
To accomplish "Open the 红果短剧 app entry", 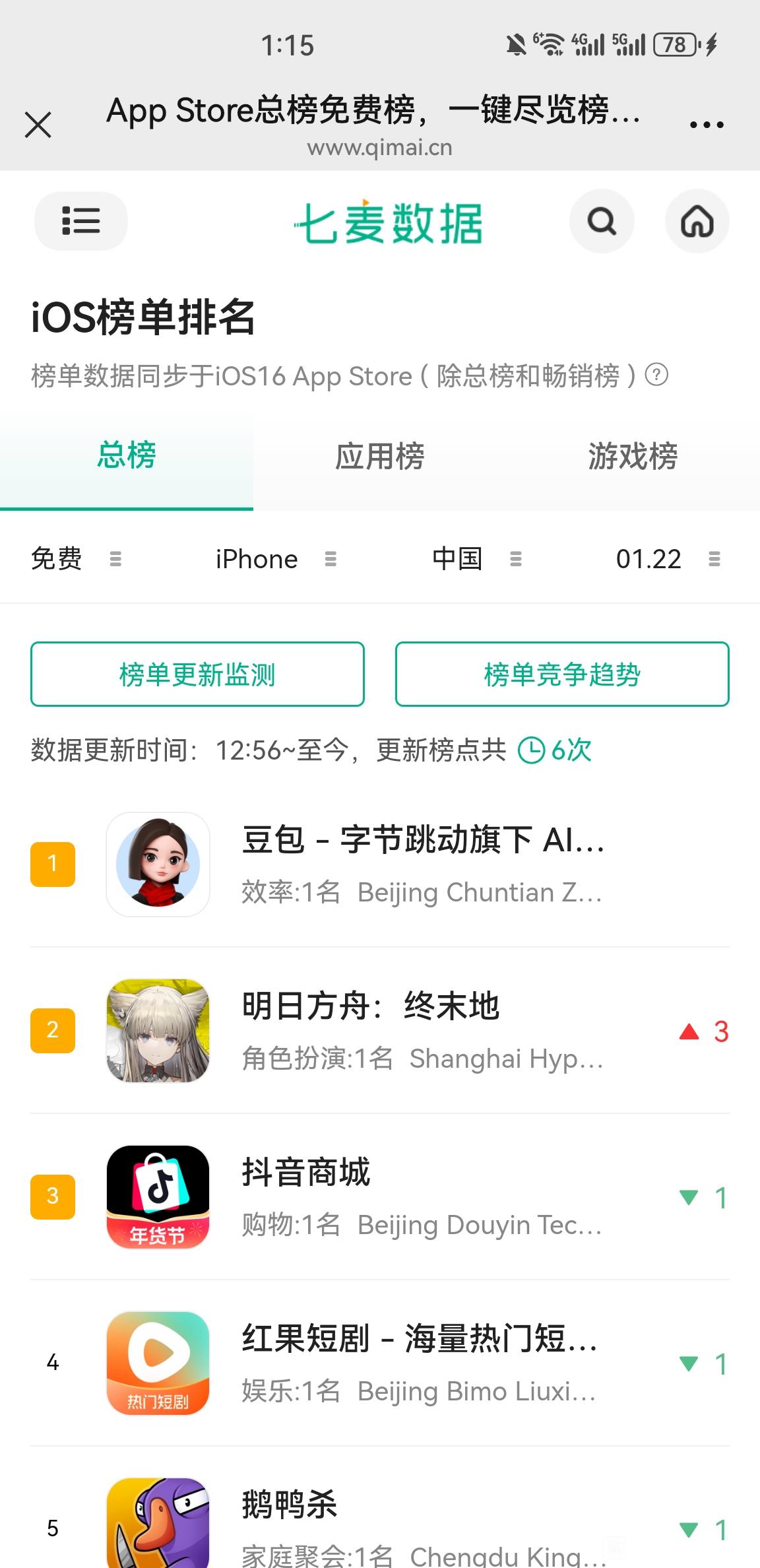I will click(x=422, y=1363).
